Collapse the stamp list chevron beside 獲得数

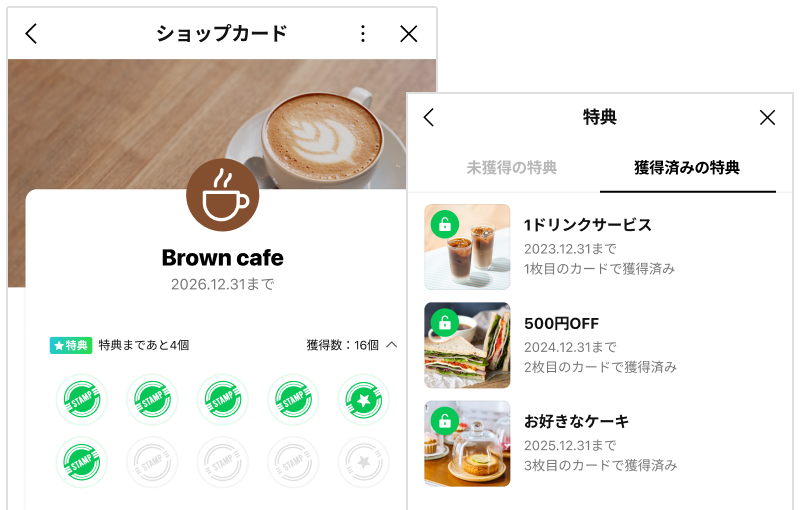(391, 345)
